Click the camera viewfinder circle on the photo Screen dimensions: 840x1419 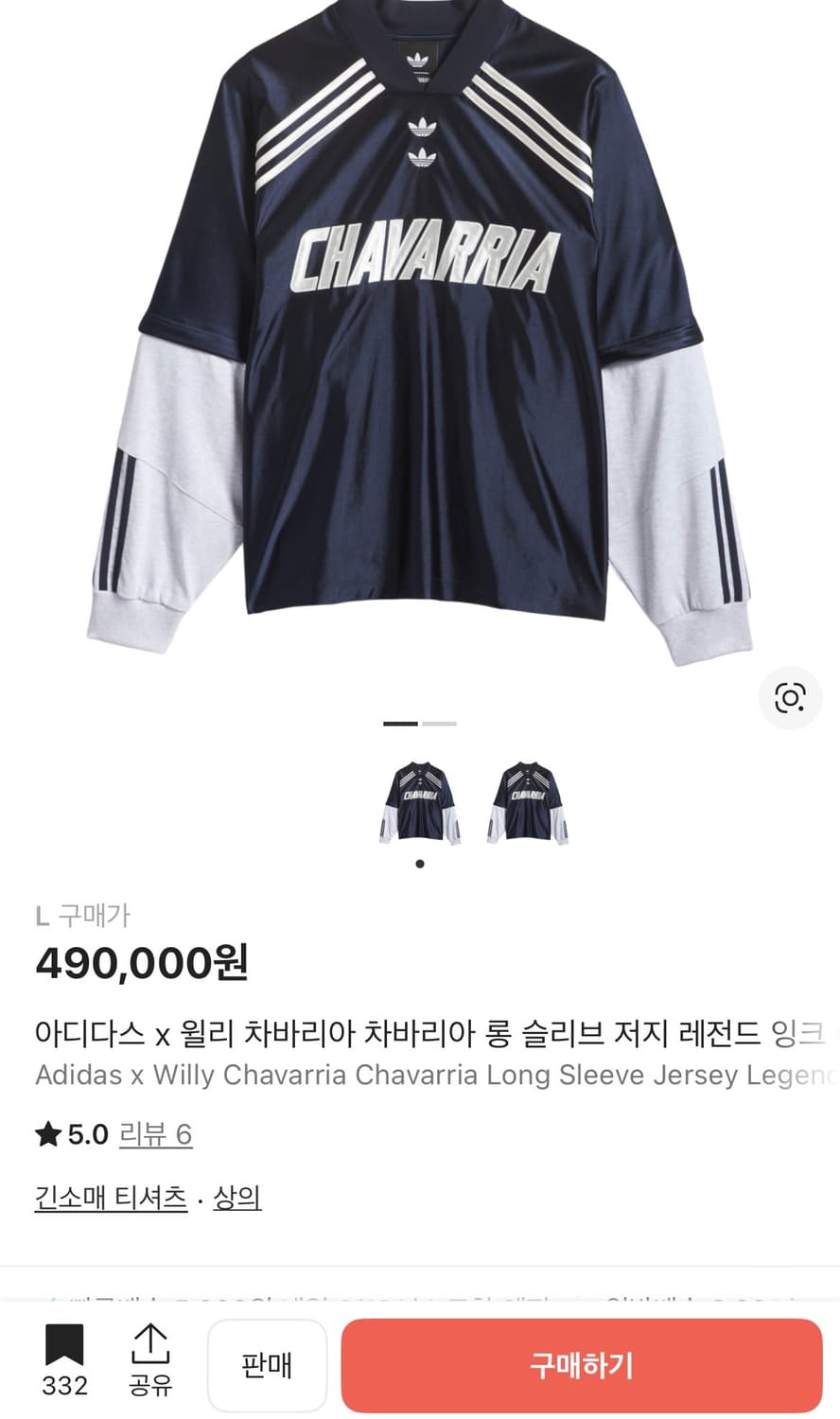(791, 697)
